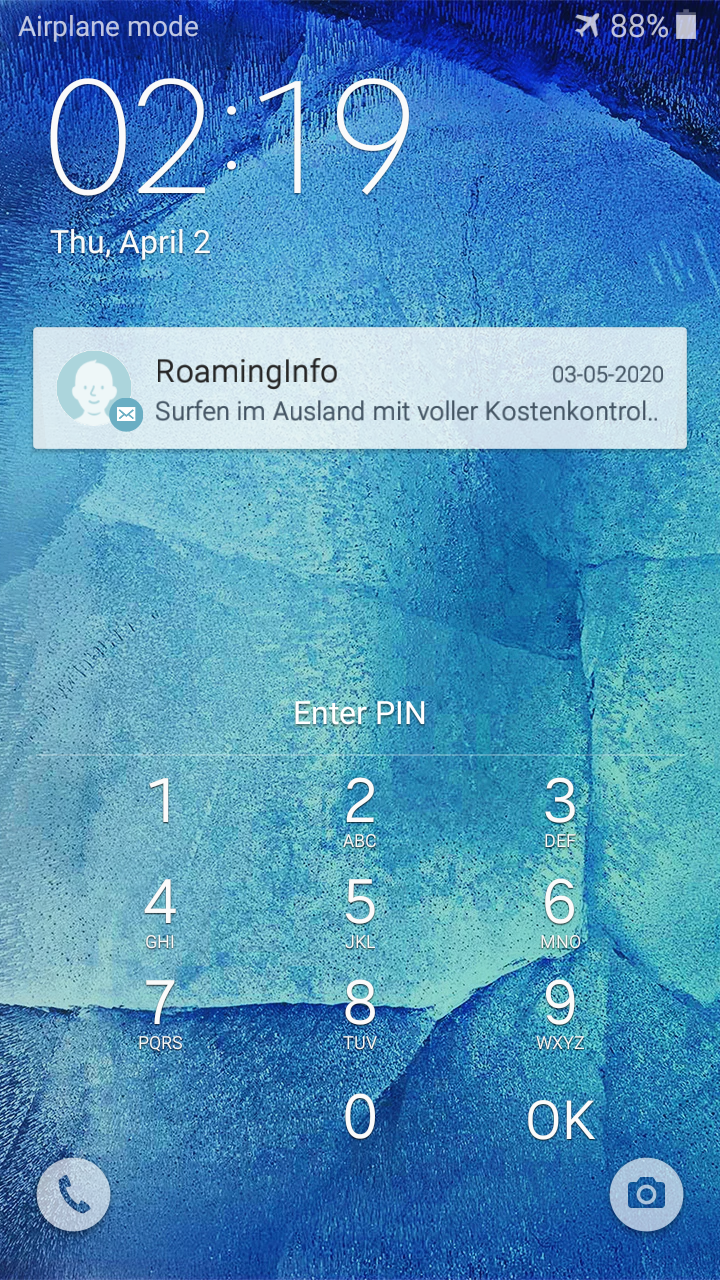Image resolution: width=720 pixels, height=1280 pixels.
Task: Tap the 0 key
Action: [360, 1117]
